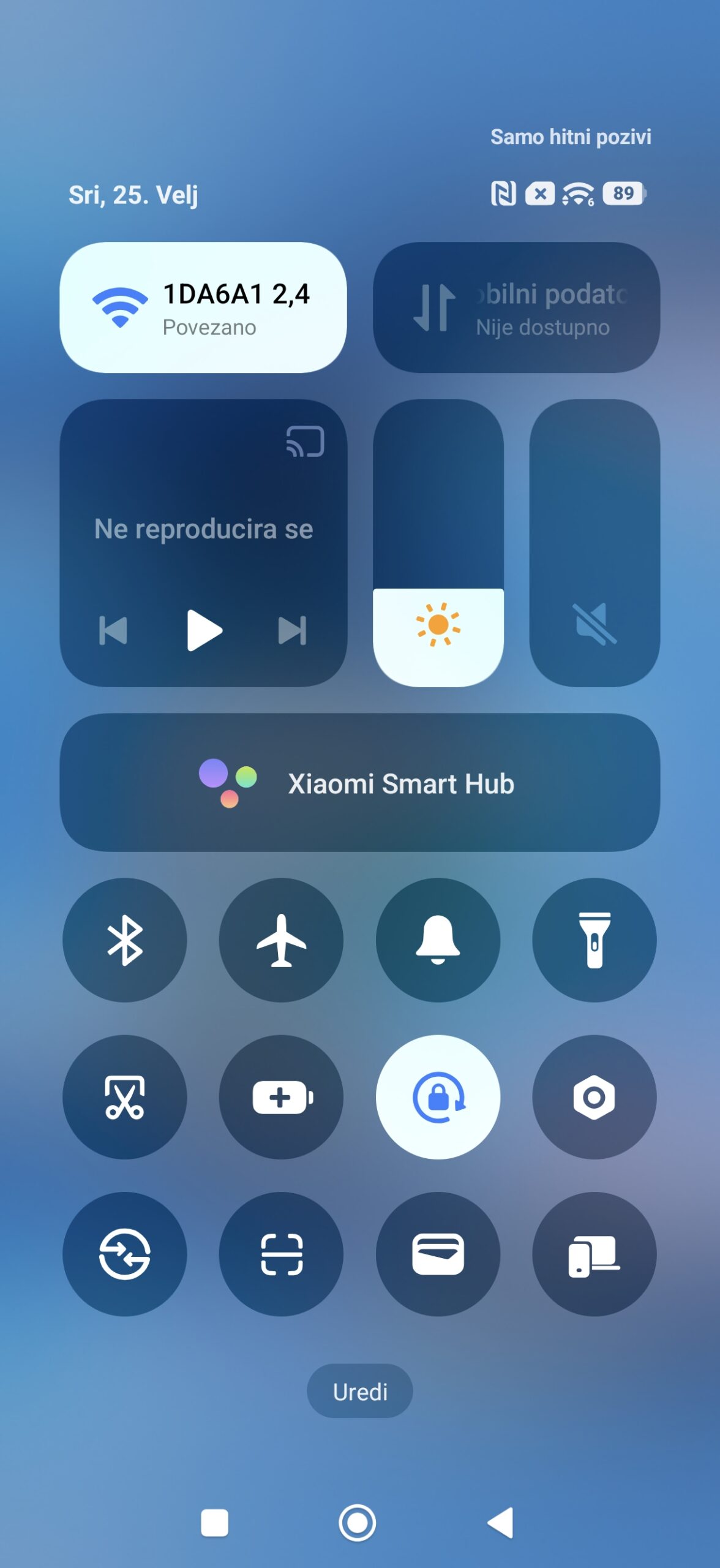
Task: Enable airplane mode
Action: point(281,940)
